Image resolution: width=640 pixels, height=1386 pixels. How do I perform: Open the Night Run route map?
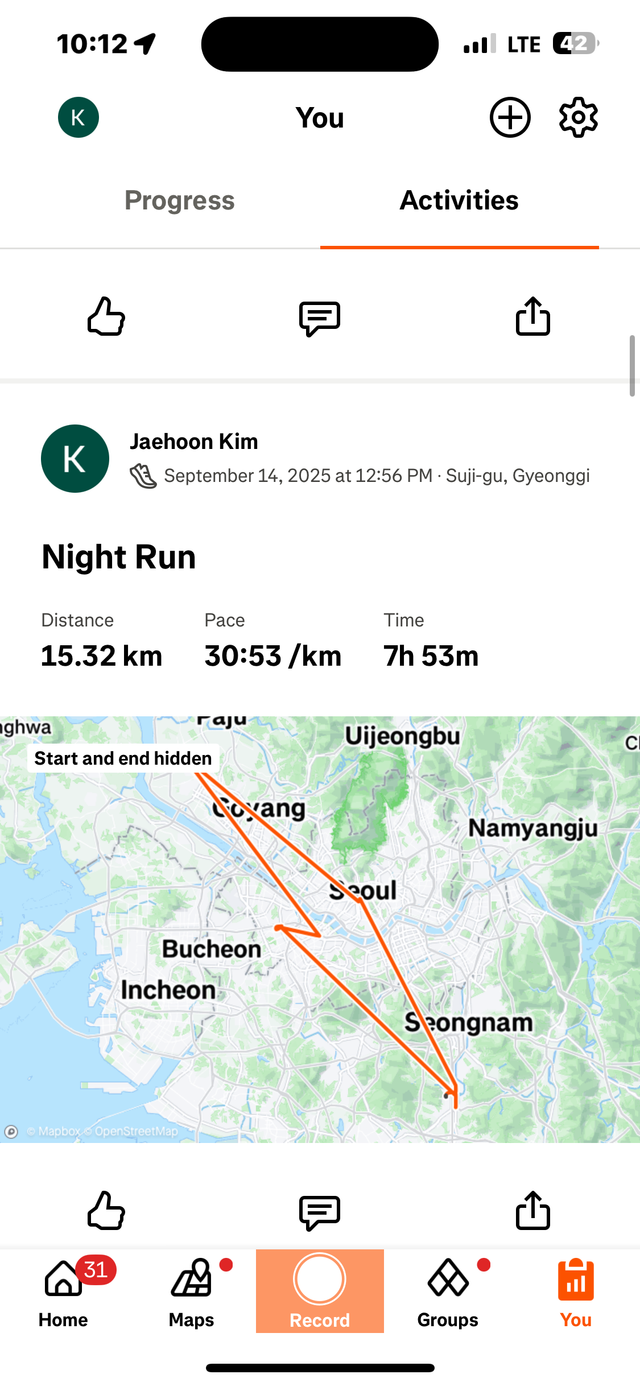tap(320, 928)
